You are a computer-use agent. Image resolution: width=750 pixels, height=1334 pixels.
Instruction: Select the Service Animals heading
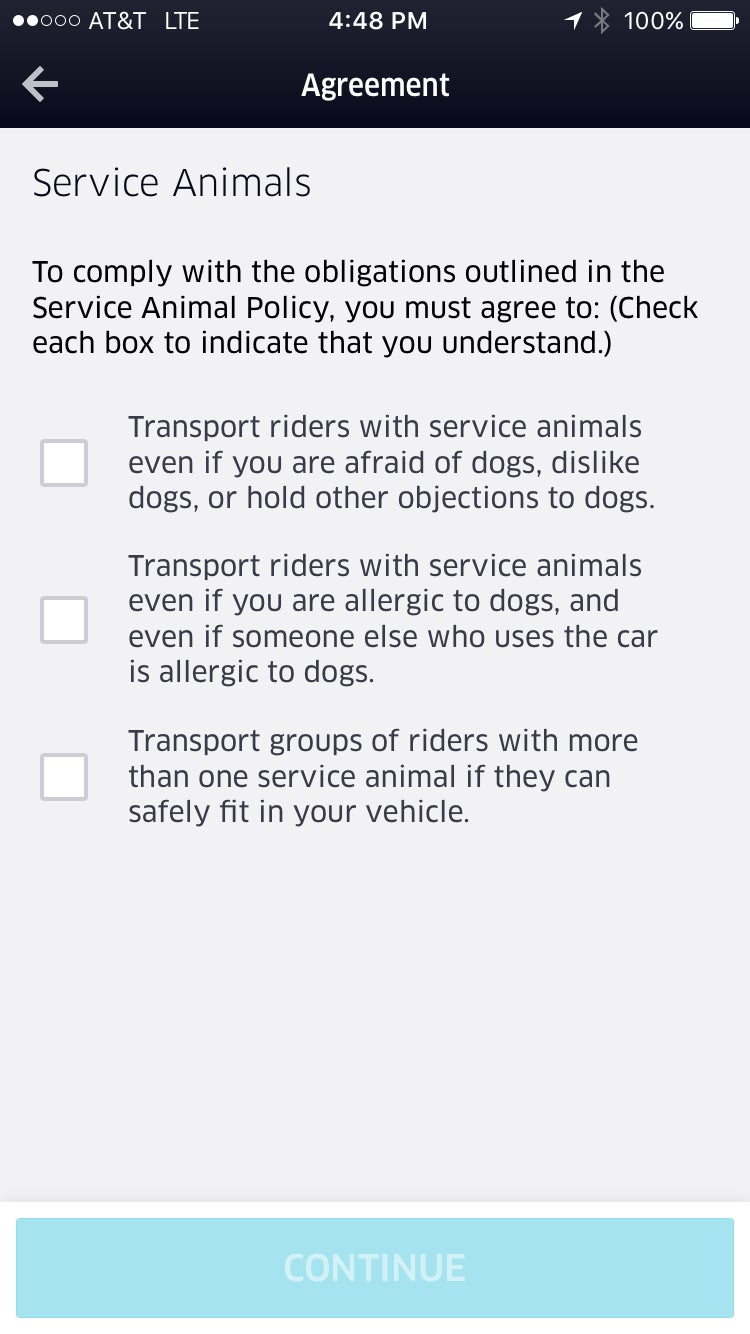171,183
